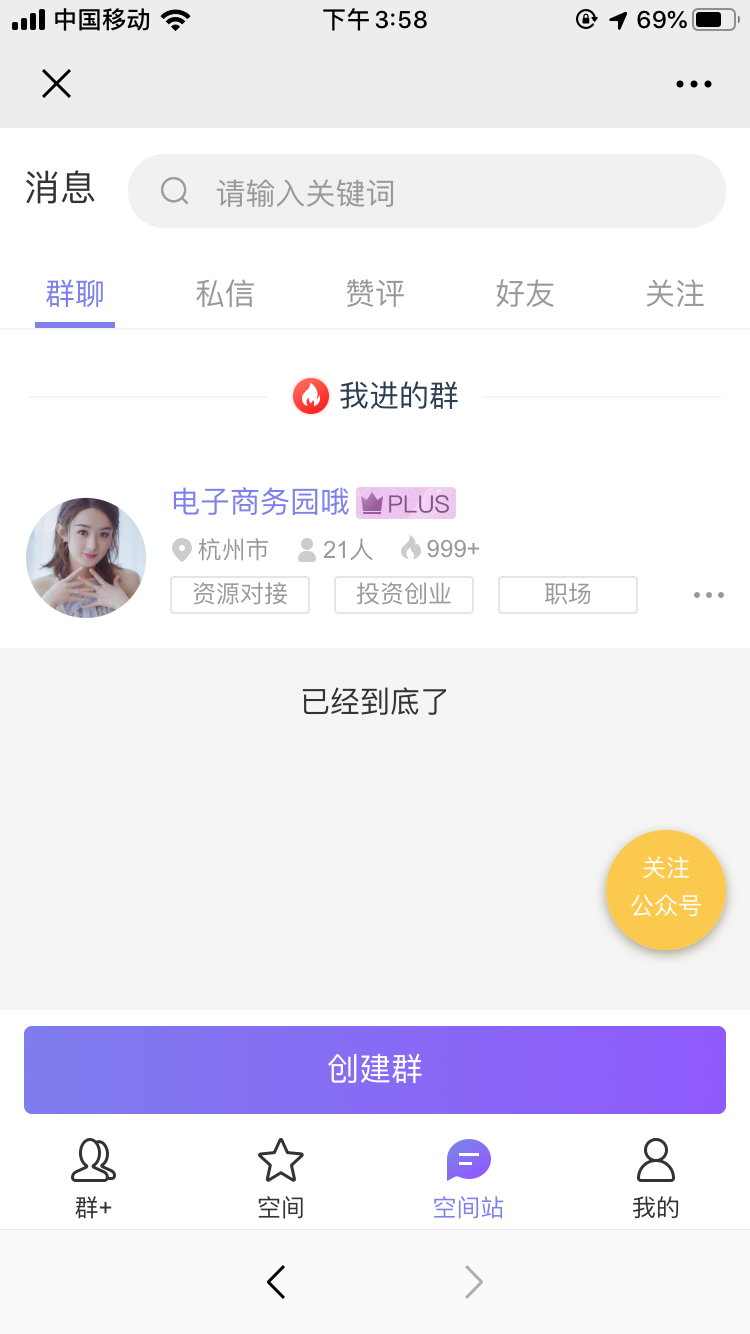Switch to the 关注 tab
The image size is (750, 1334).
pos(675,294)
